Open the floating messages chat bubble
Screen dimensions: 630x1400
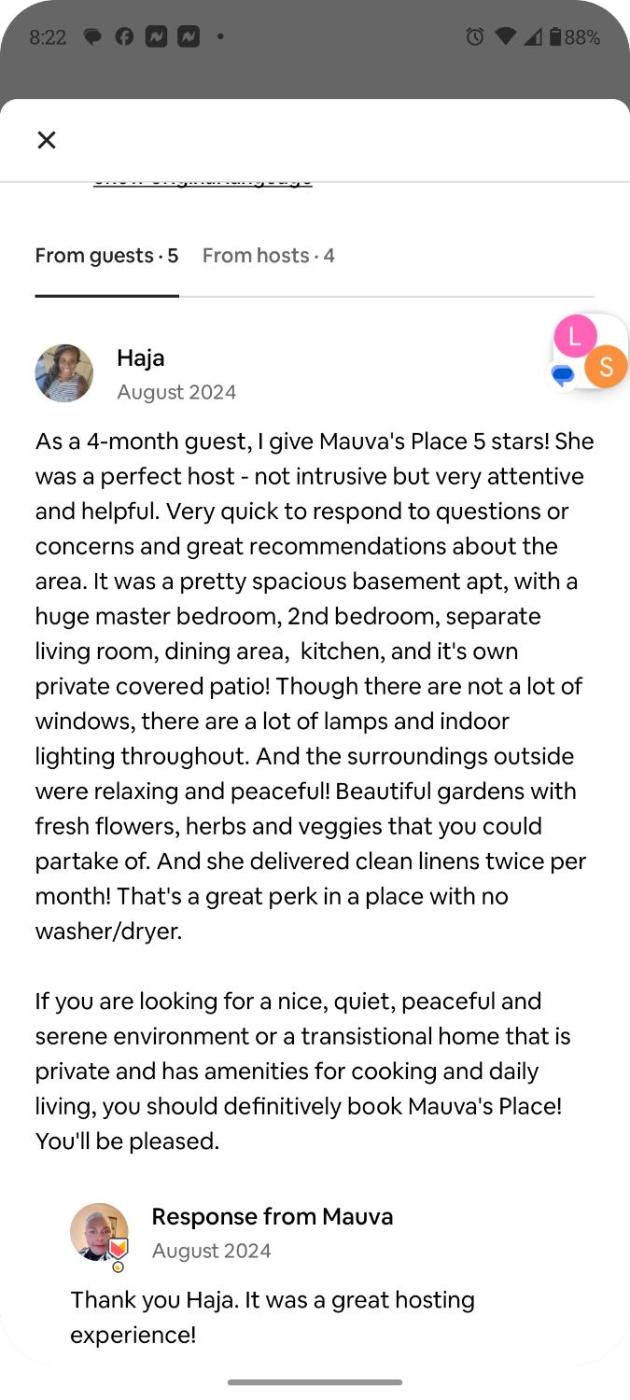[x=590, y=355]
